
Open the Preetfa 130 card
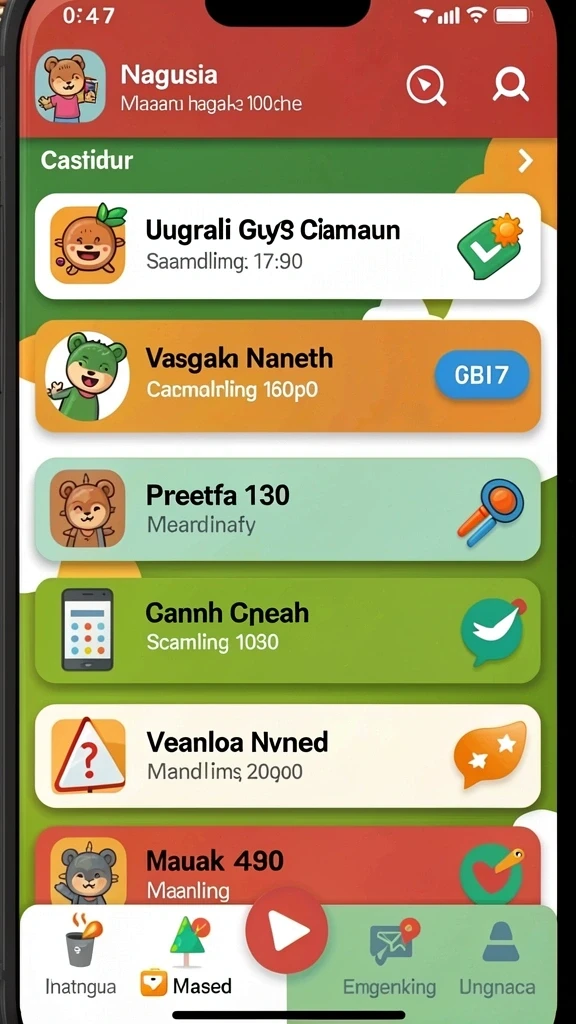point(287,509)
